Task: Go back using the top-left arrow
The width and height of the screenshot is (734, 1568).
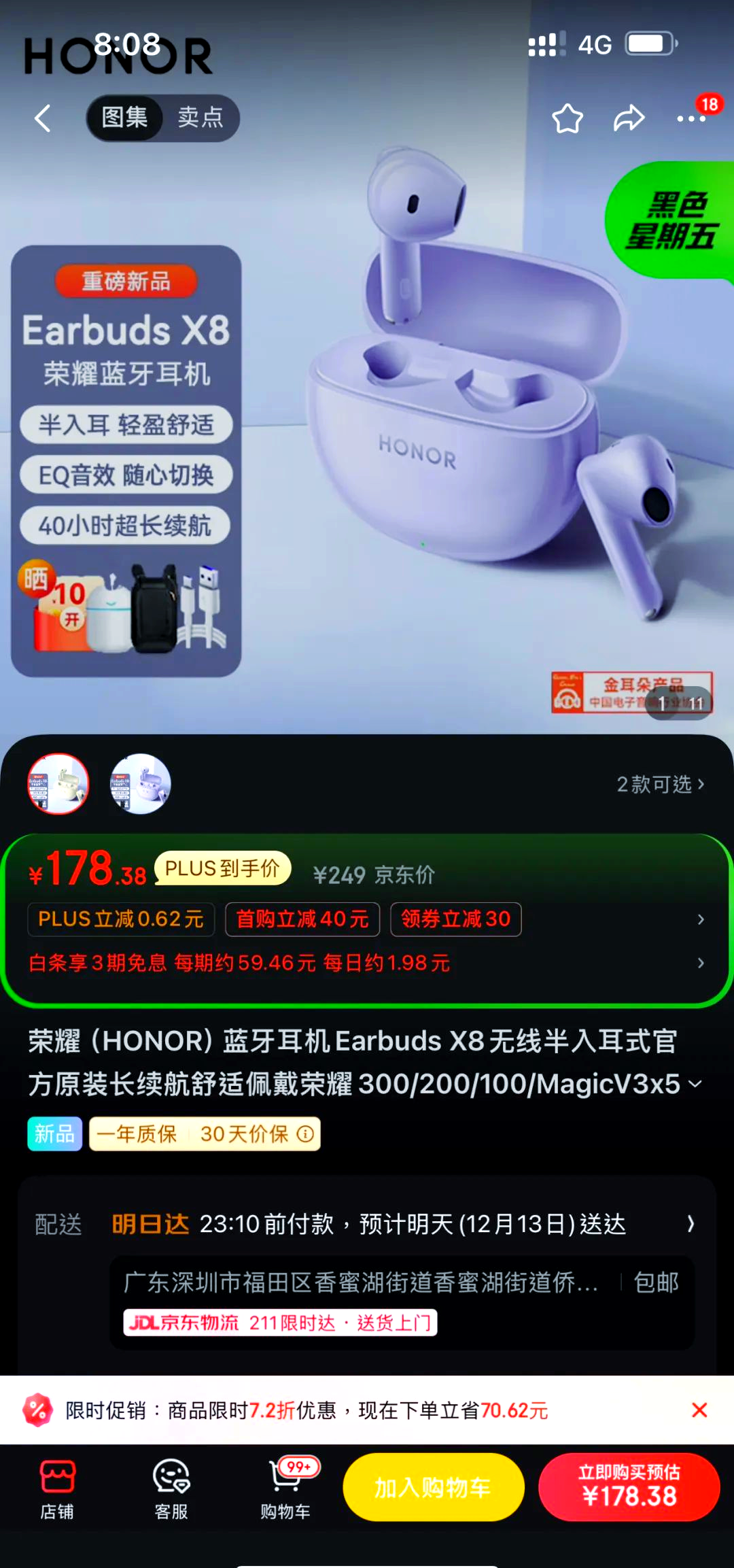Action: coord(43,118)
